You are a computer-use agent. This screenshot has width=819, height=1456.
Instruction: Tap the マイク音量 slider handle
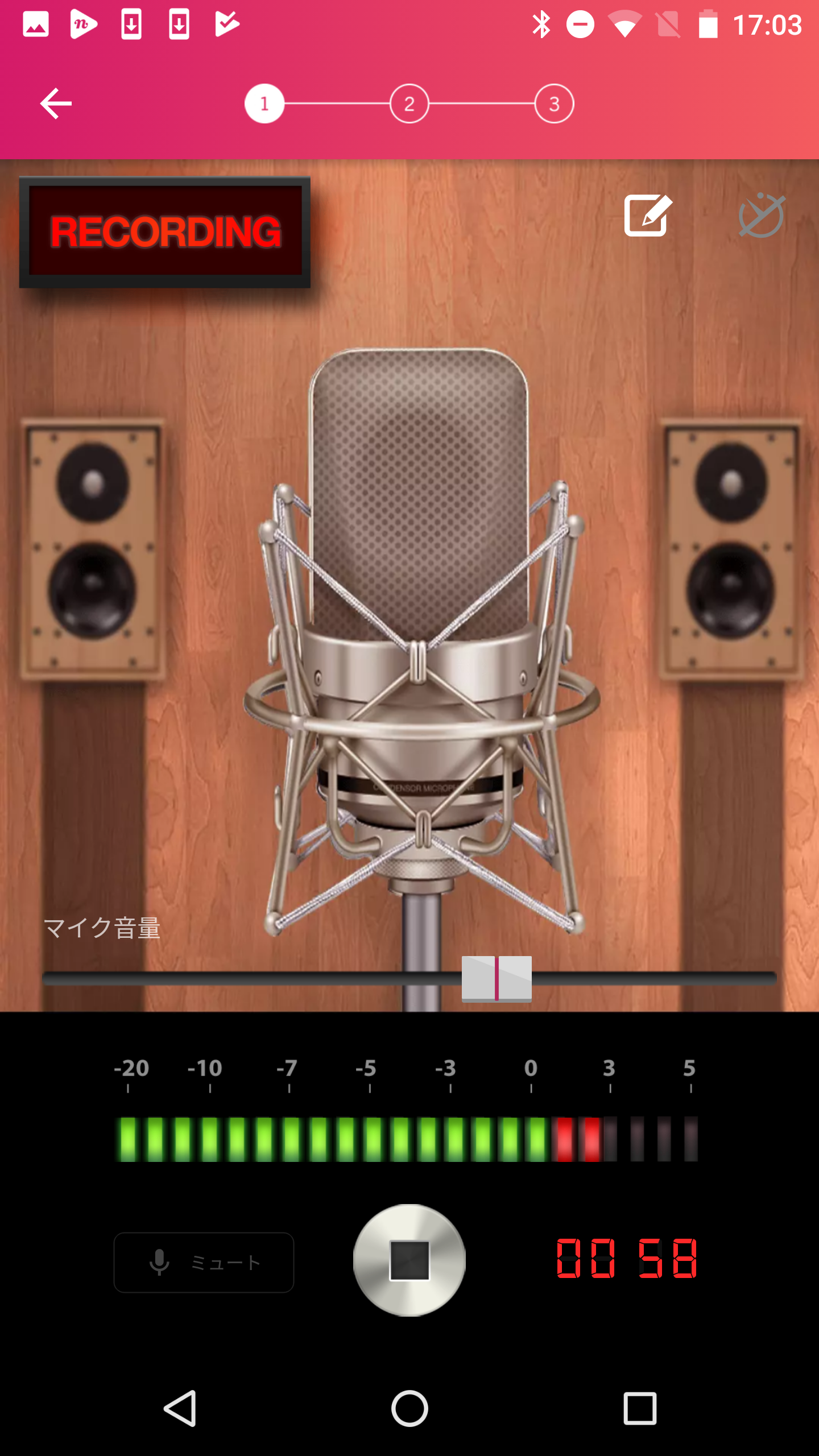(497, 978)
